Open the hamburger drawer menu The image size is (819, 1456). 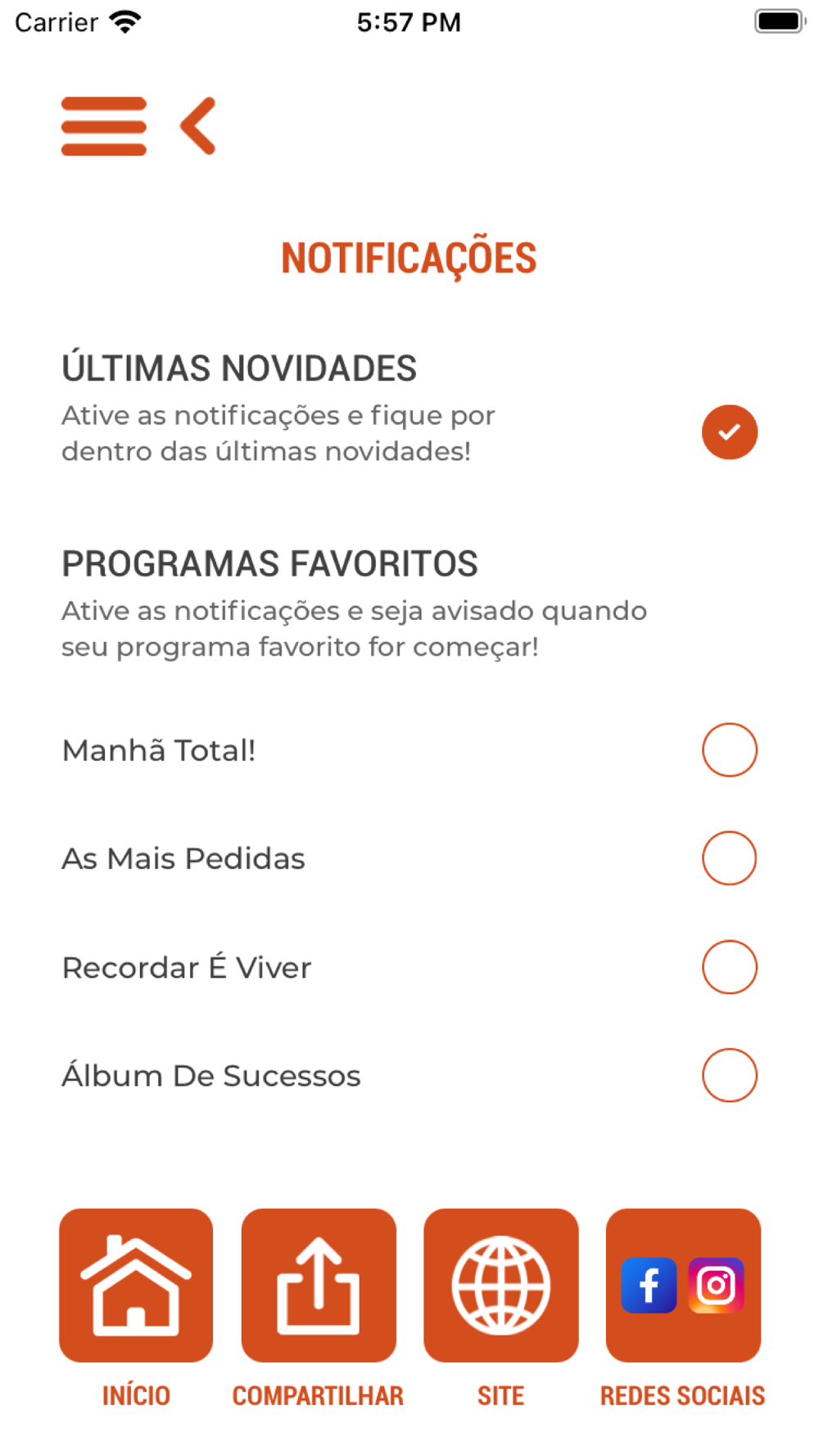coord(104,126)
